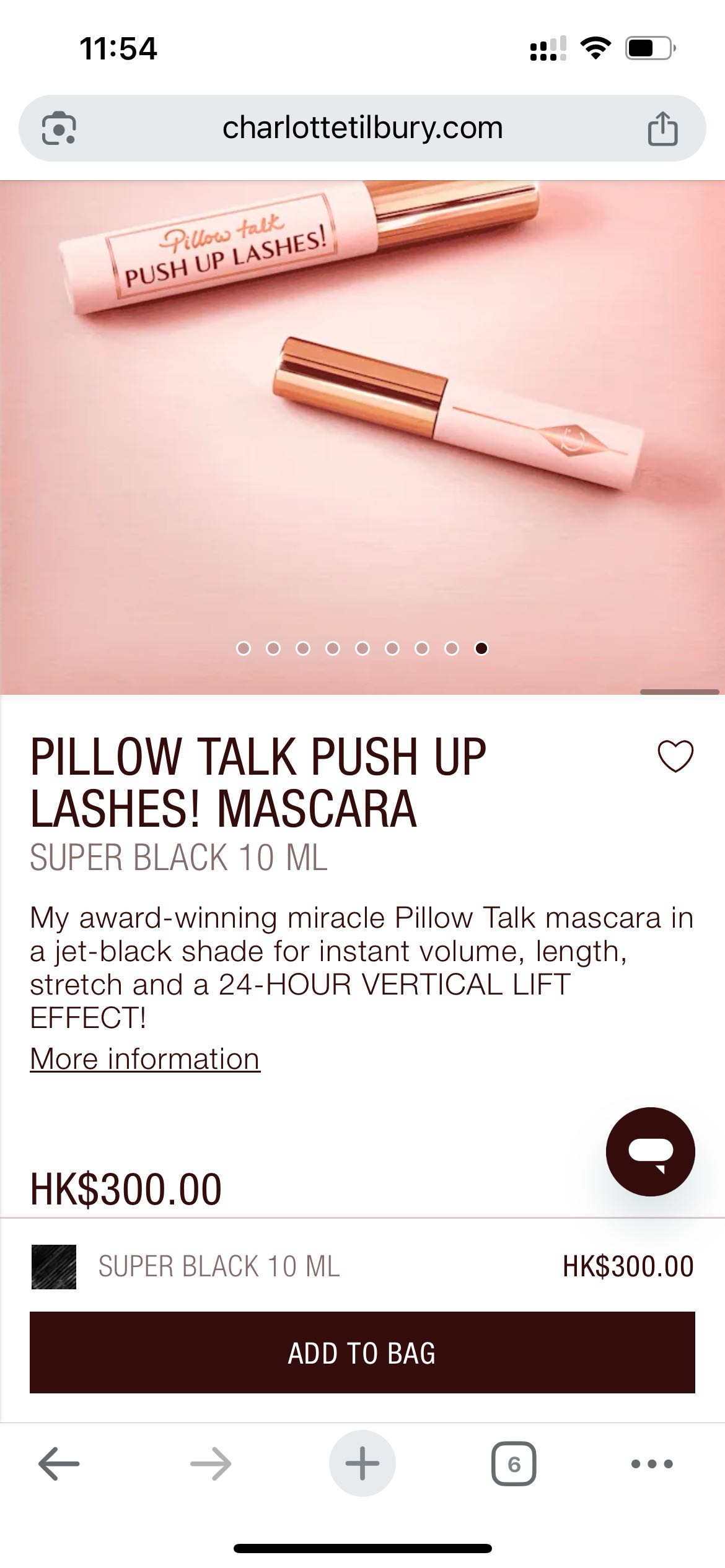Open the live chat bubble button

click(x=650, y=1151)
